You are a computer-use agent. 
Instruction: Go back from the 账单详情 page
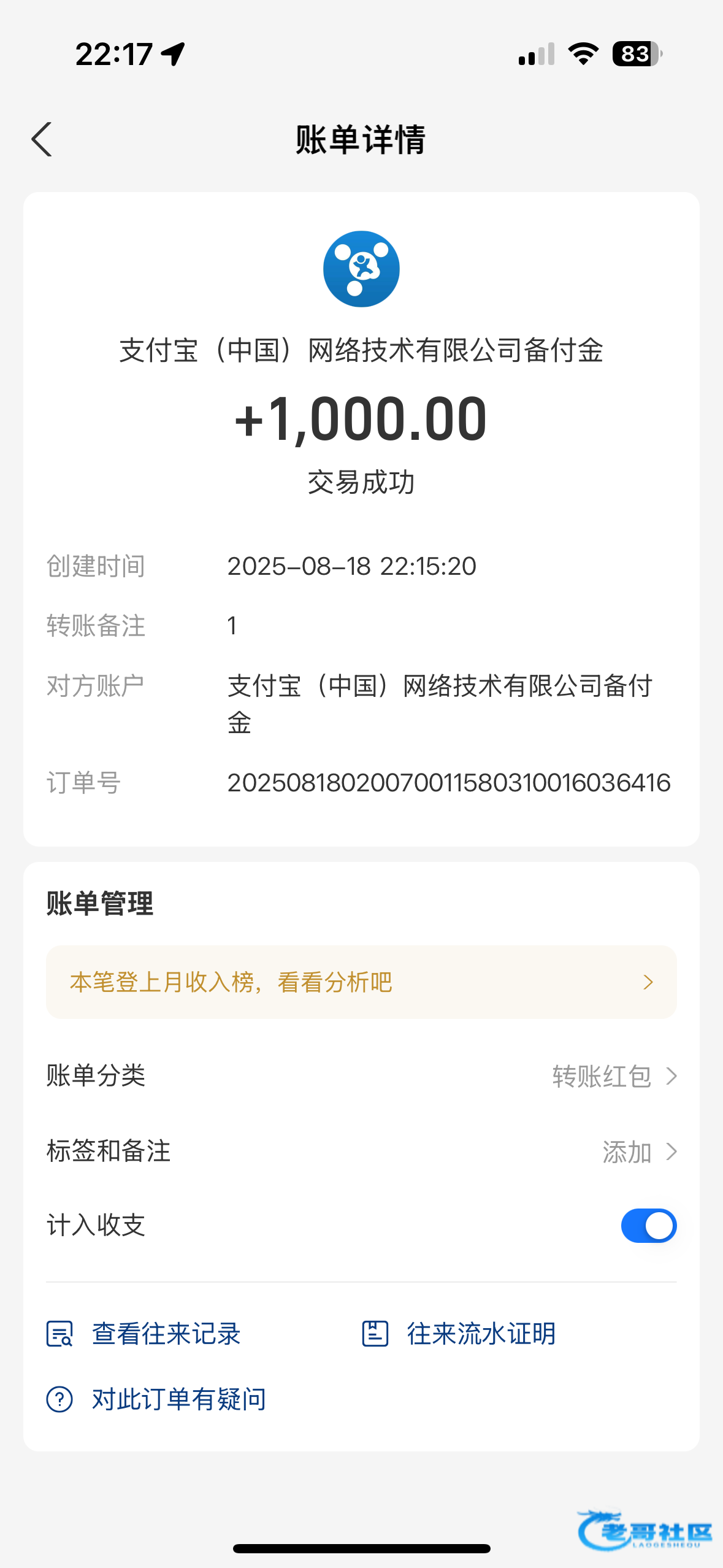coord(42,139)
